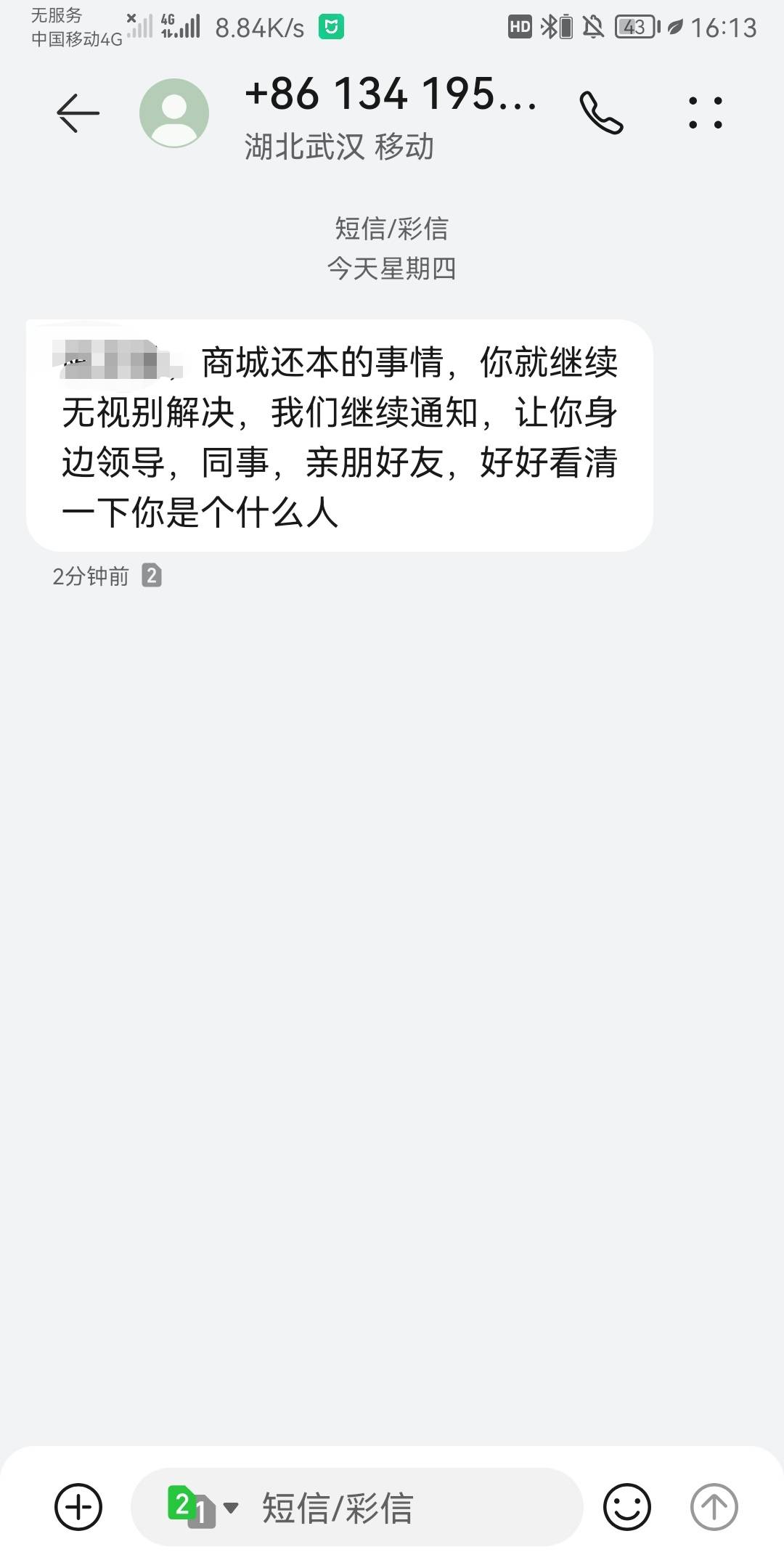The width and height of the screenshot is (784, 1568).
Task: Open the emoji picker
Action: coord(627,1507)
